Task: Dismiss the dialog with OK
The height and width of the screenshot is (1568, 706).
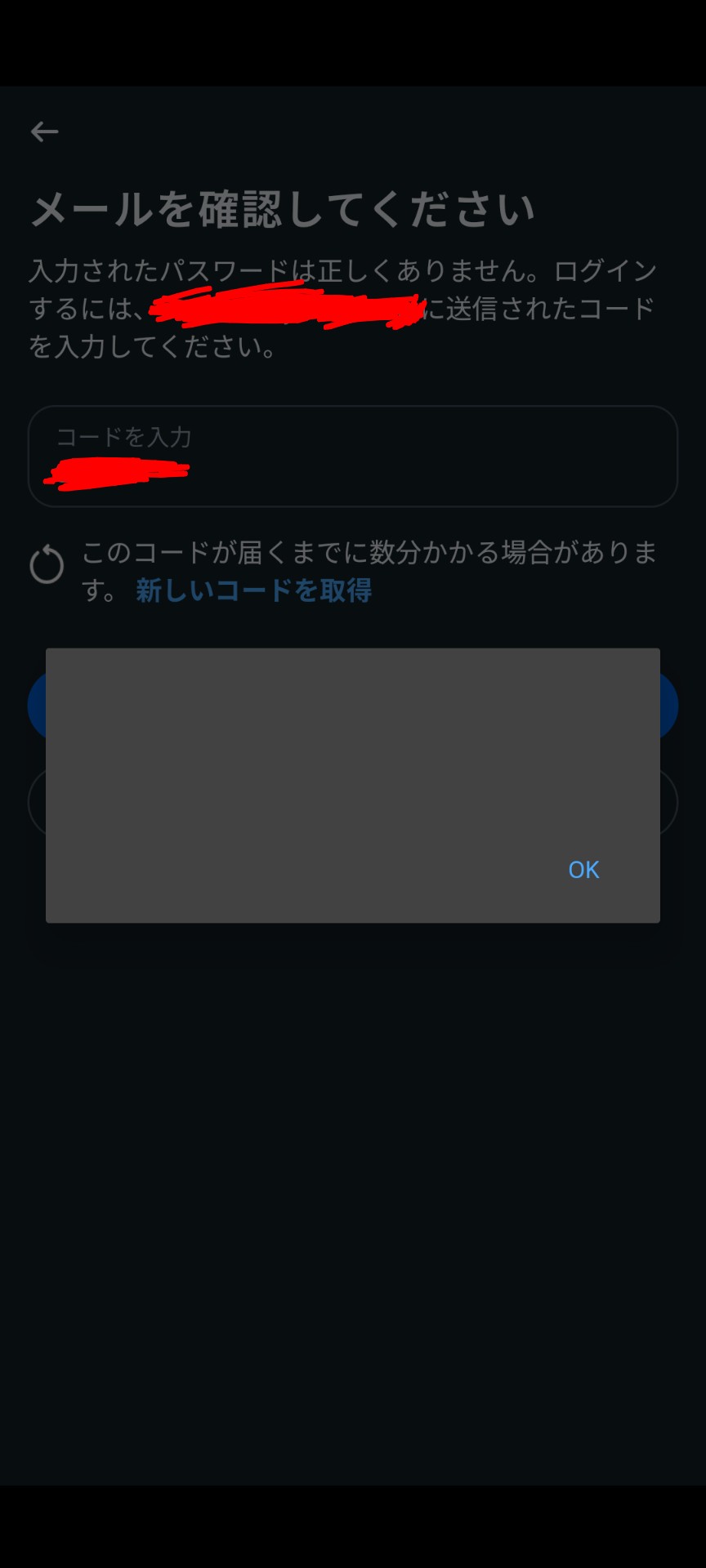Action: [583, 870]
